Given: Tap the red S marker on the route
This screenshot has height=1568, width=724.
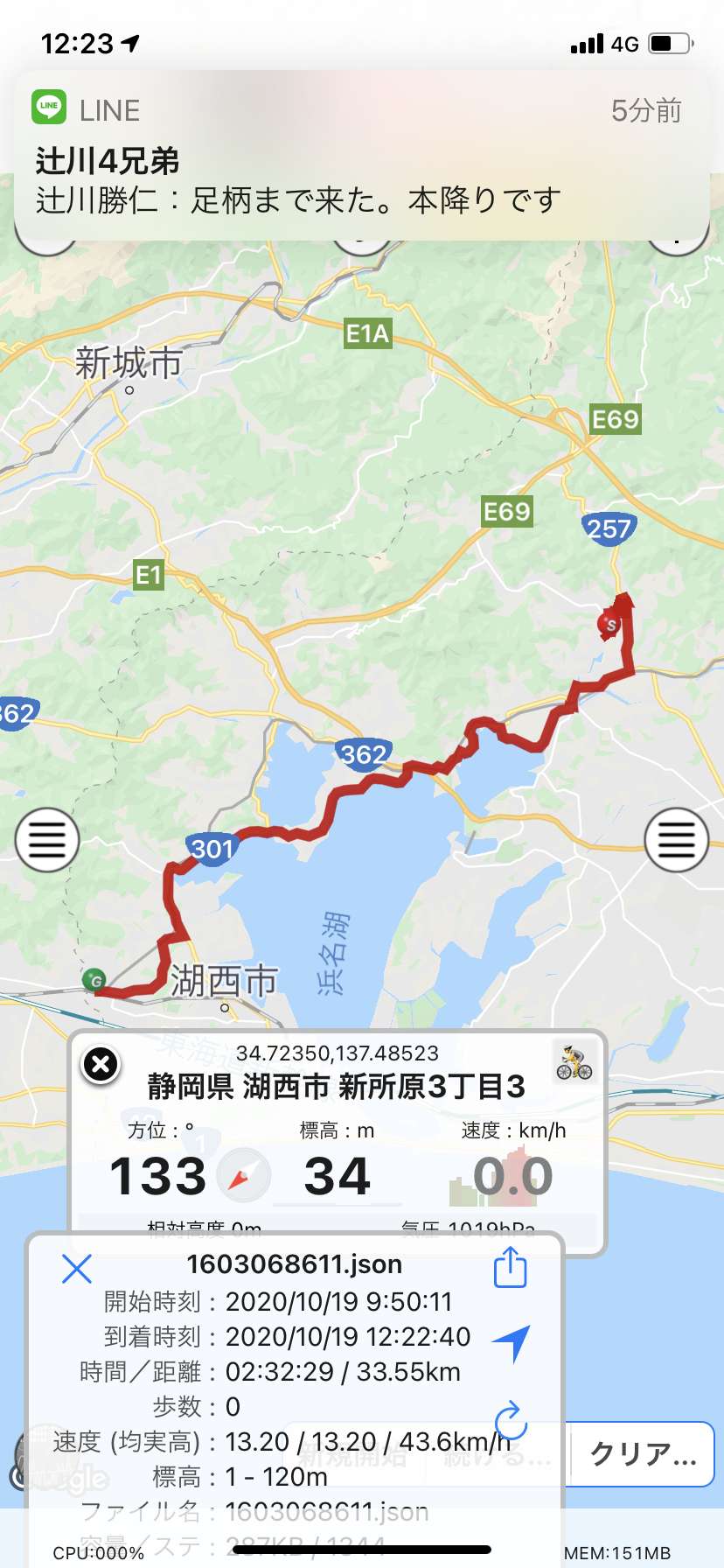Looking at the screenshot, I should click(x=610, y=625).
